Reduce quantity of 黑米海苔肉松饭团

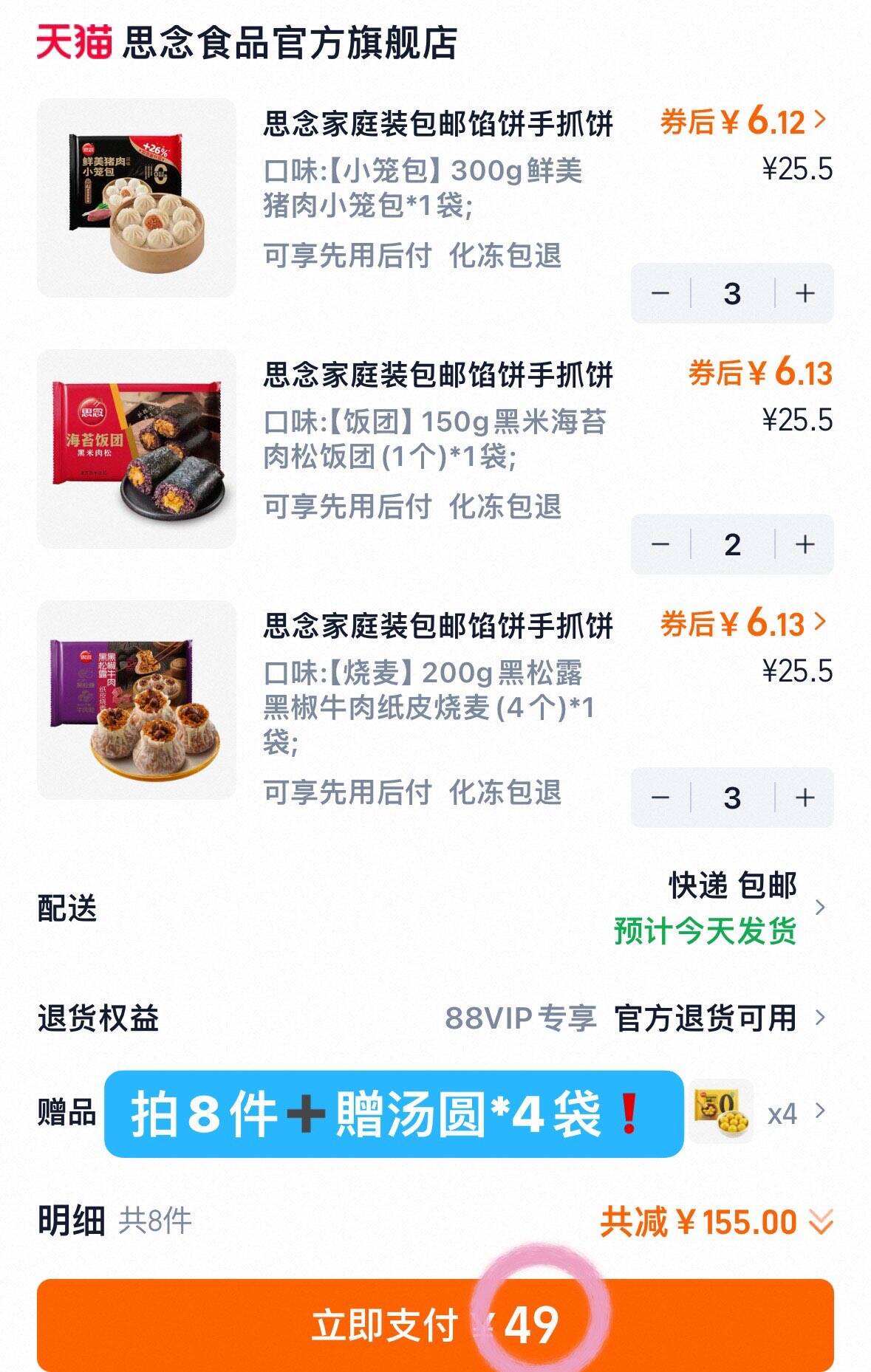coord(660,544)
